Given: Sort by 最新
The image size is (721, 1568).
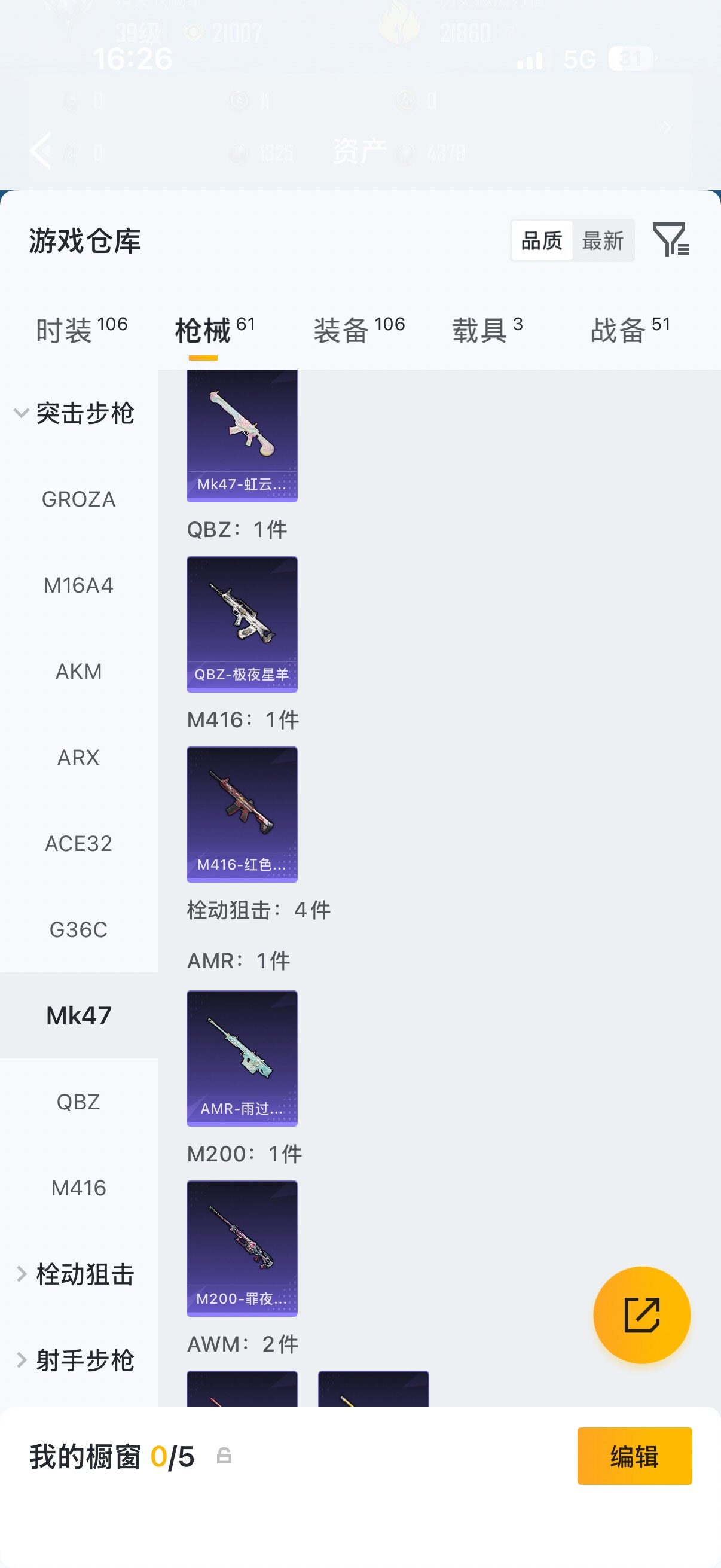Looking at the screenshot, I should click(603, 240).
